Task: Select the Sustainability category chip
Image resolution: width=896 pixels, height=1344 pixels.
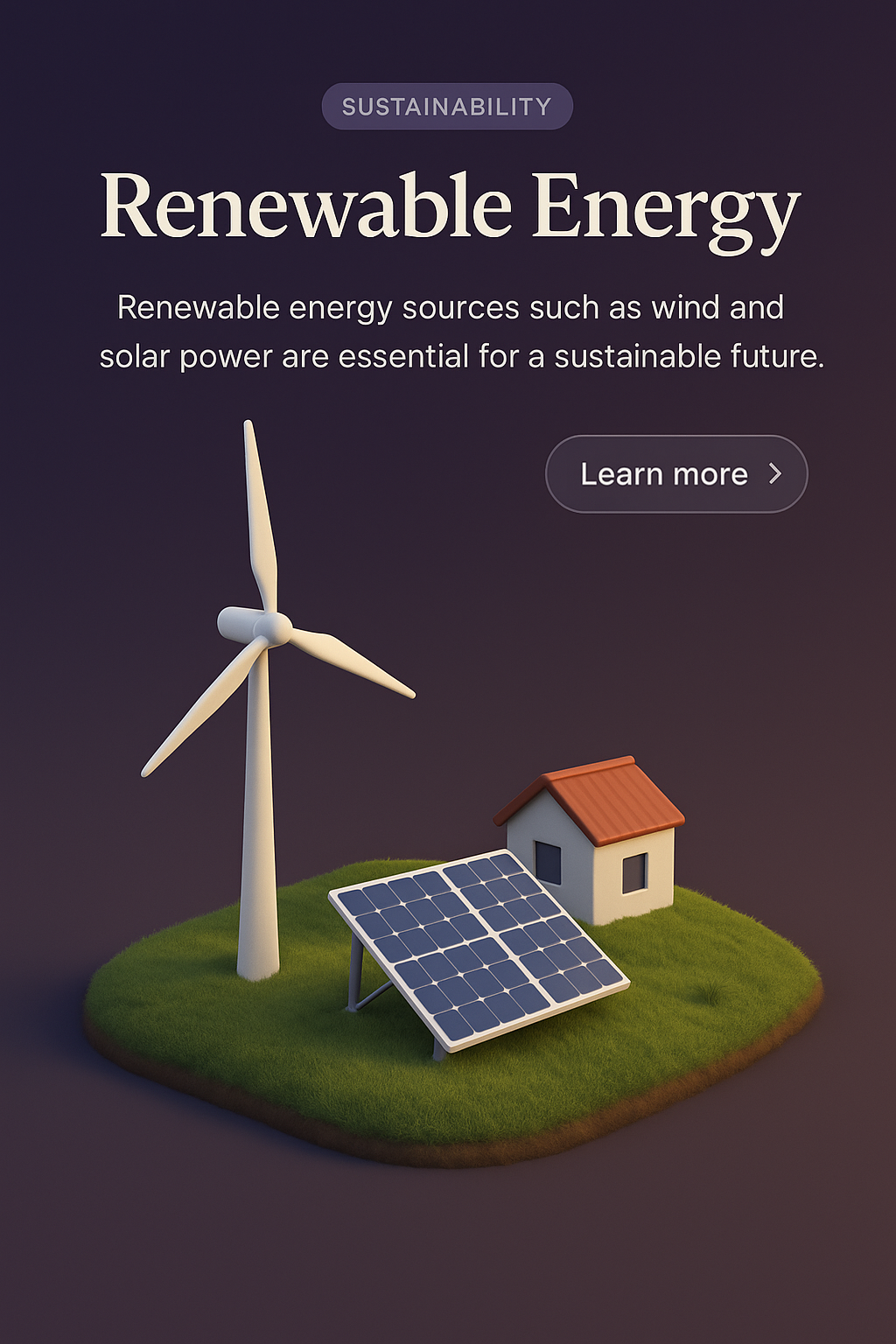Action: click(447, 107)
